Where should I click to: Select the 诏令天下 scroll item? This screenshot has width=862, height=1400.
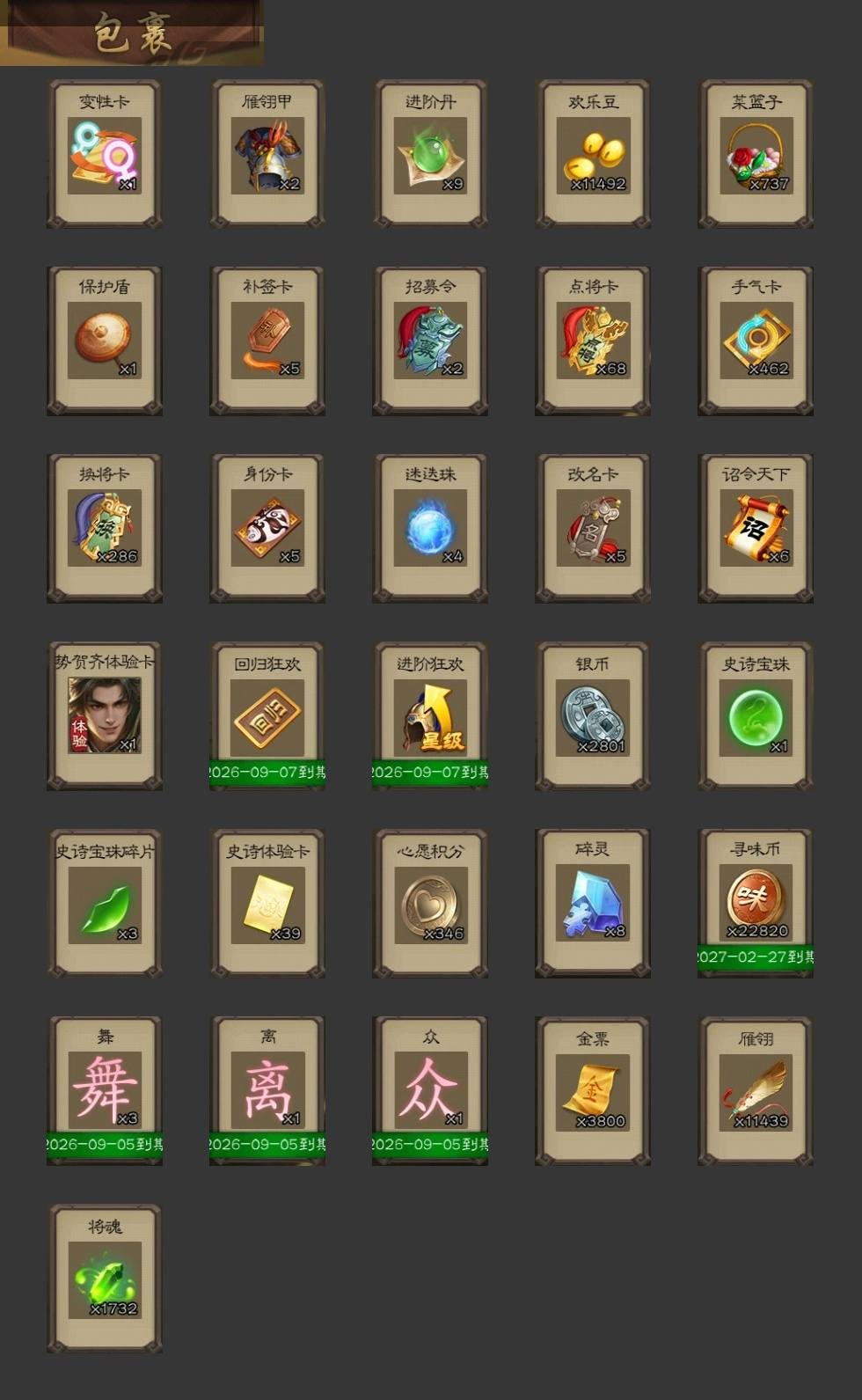[x=756, y=528]
